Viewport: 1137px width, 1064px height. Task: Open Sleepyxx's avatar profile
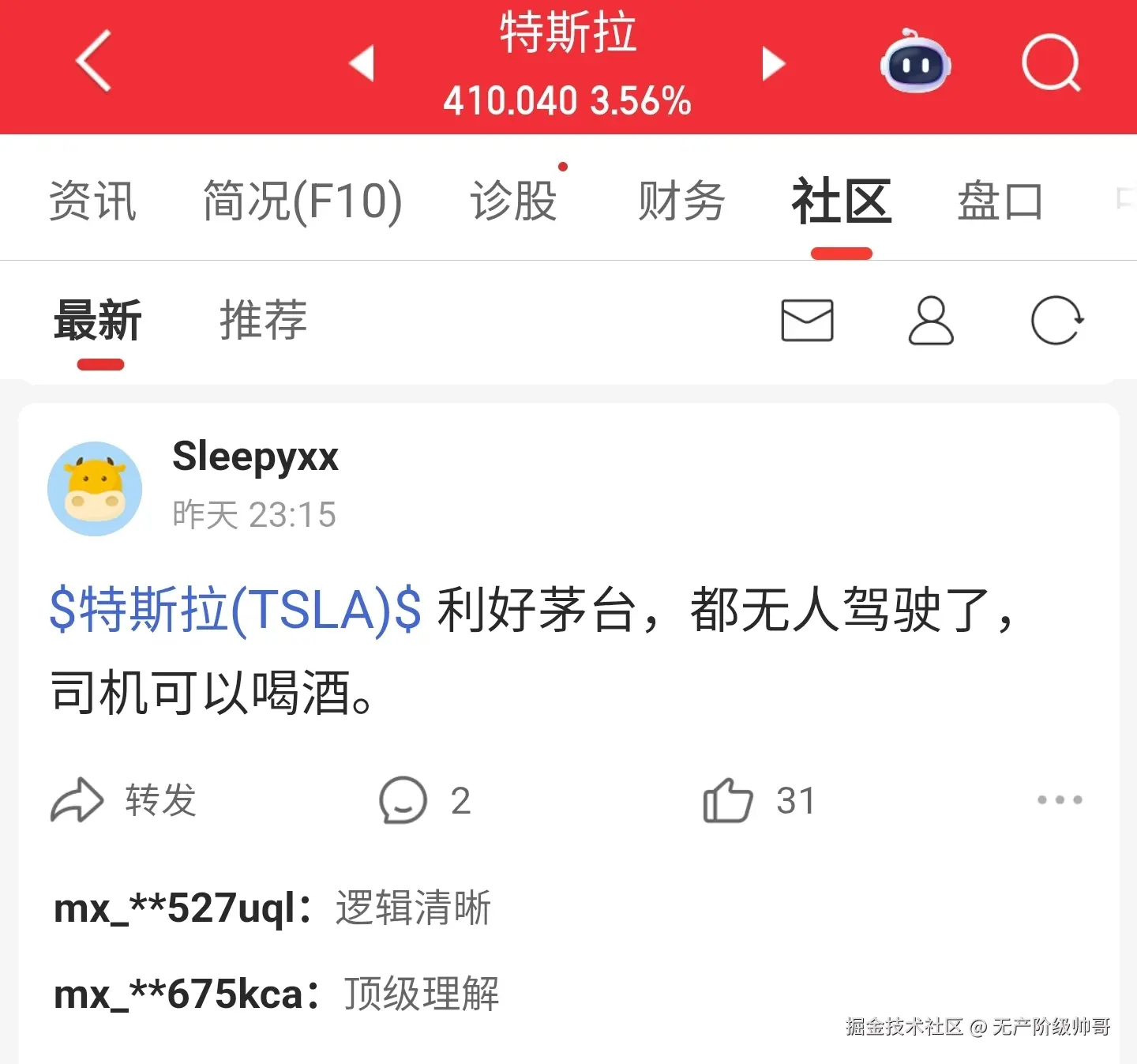(x=95, y=489)
